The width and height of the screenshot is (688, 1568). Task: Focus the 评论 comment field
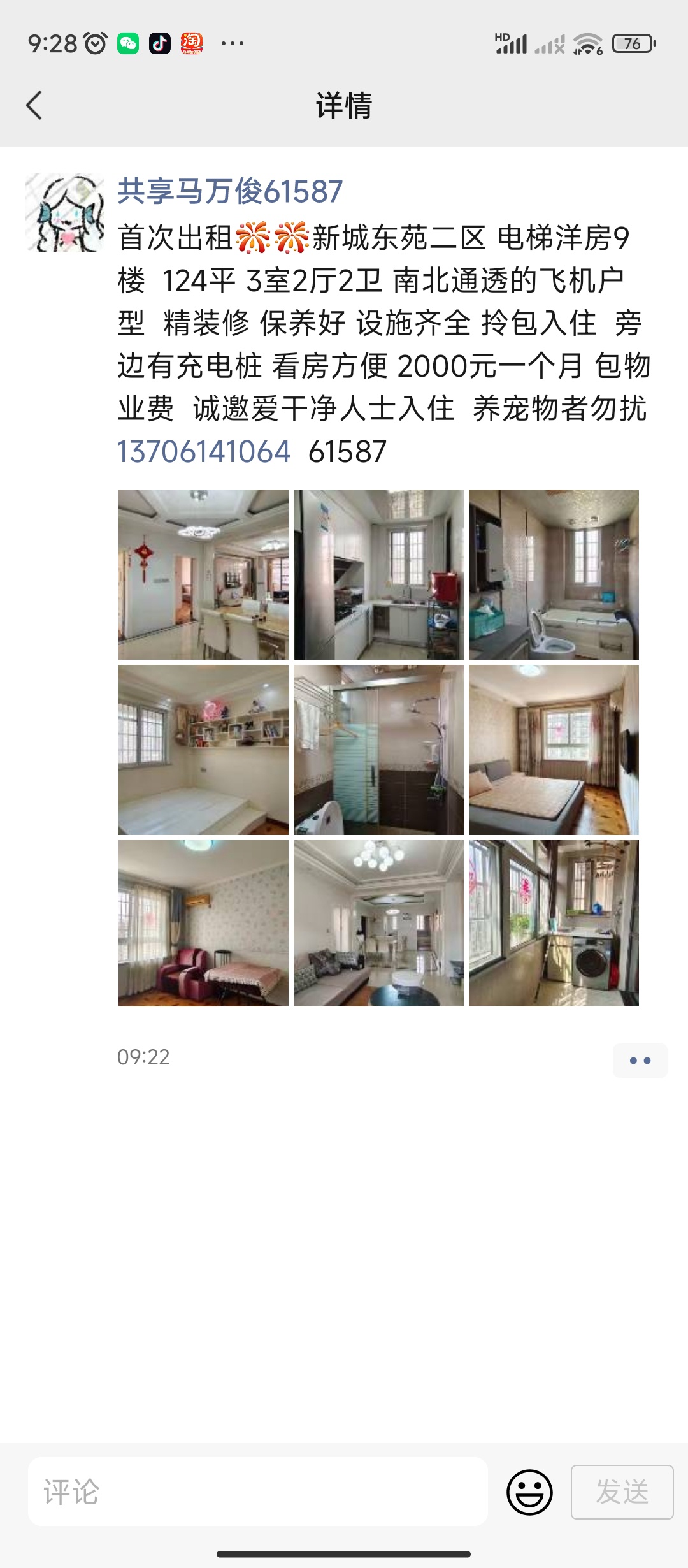click(258, 1492)
